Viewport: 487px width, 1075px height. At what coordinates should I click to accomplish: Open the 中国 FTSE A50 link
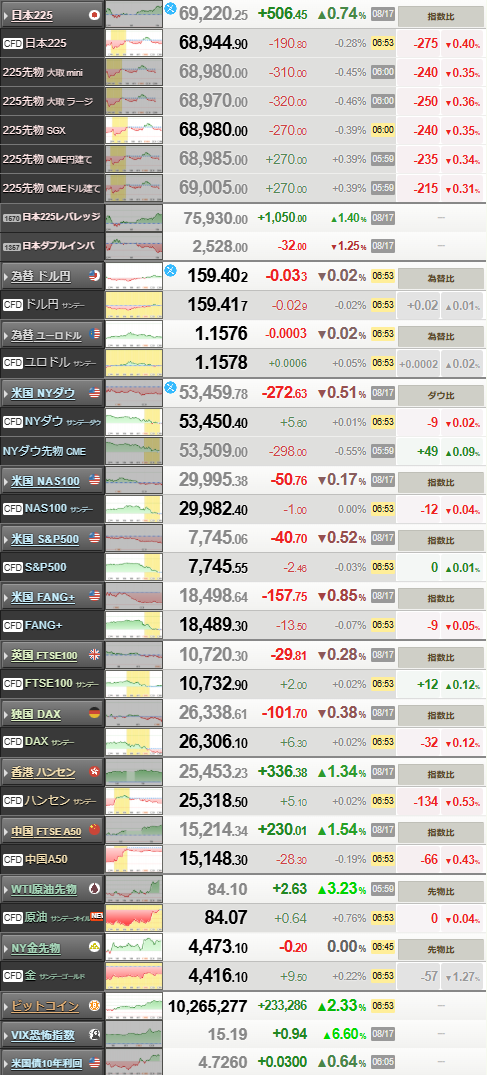click(x=46, y=831)
